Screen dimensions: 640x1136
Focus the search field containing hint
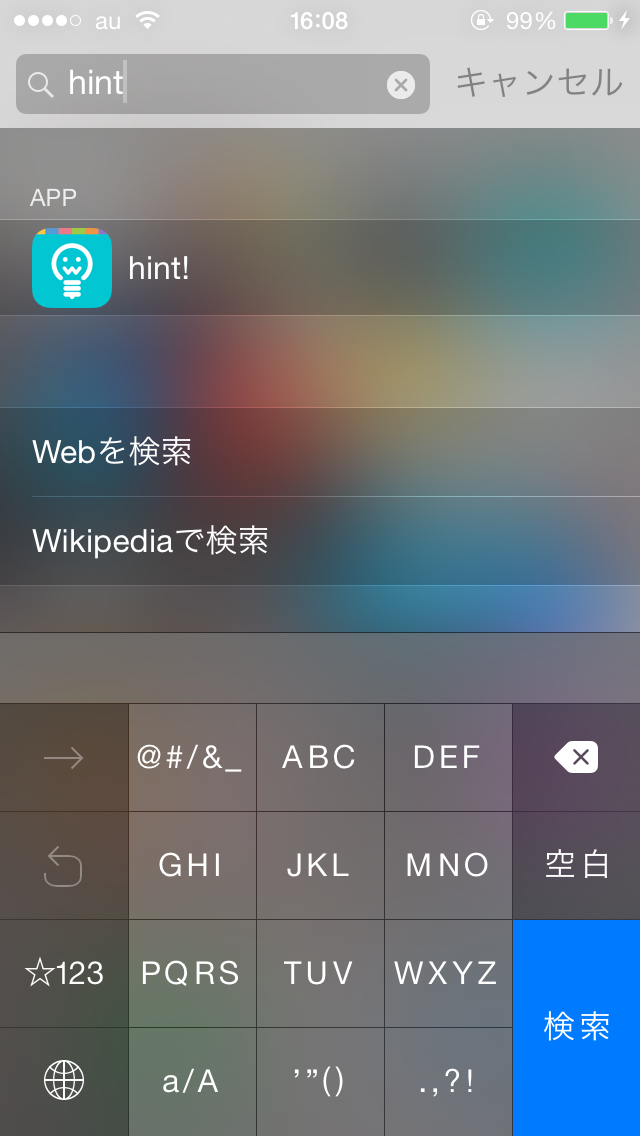223,84
